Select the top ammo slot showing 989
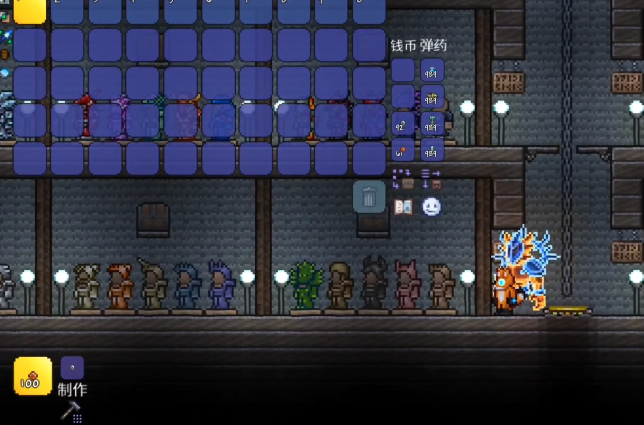The height and width of the screenshot is (425, 644). click(432, 70)
